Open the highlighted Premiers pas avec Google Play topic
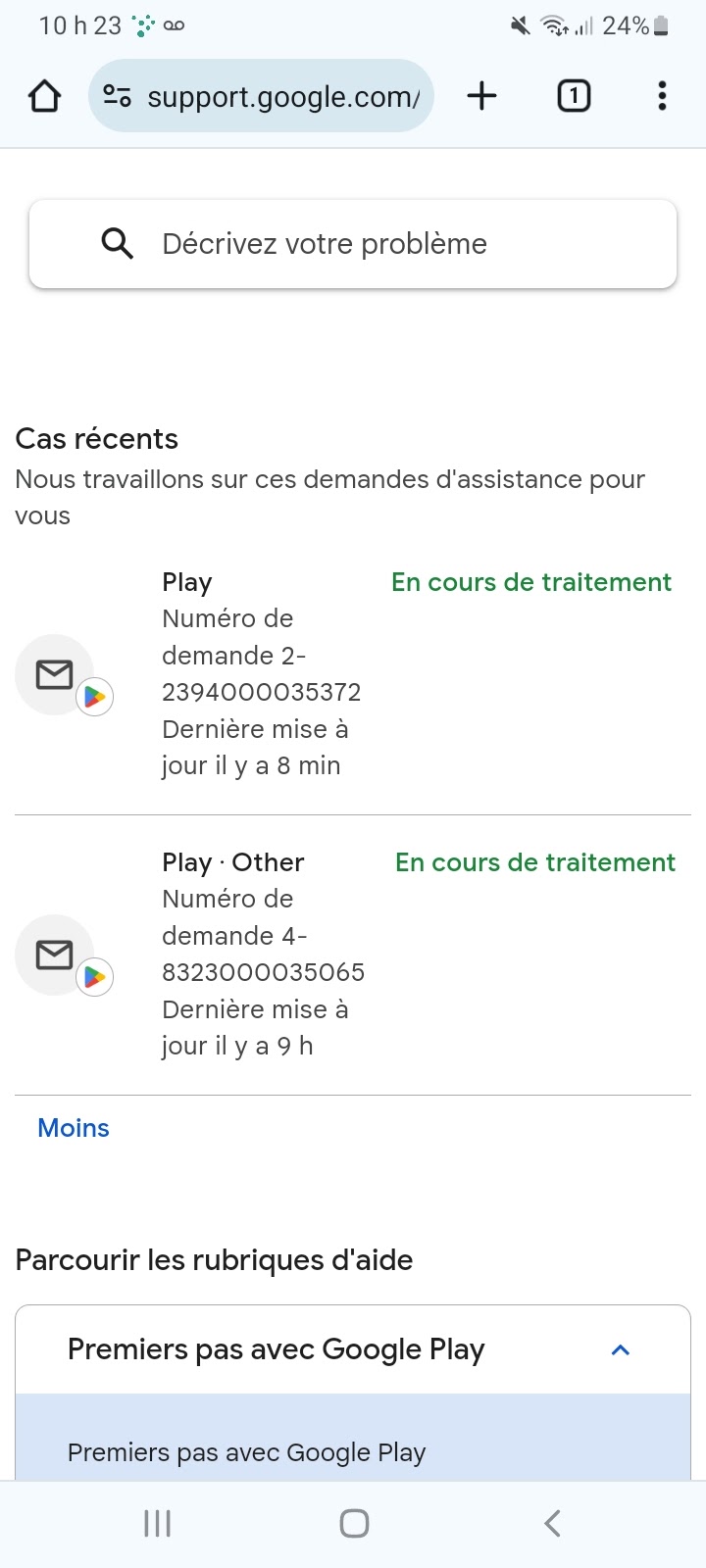The image size is (706, 1568). [247, 1452]
